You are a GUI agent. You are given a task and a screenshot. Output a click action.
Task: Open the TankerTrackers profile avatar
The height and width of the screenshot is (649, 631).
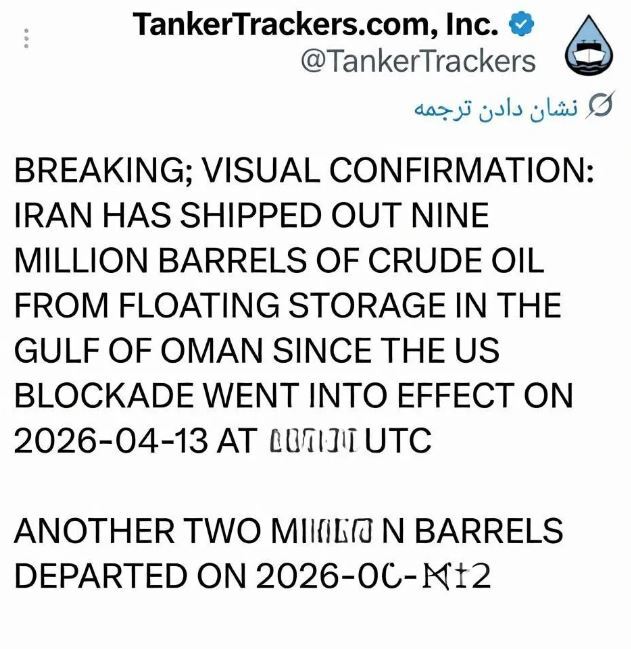coord(593,45)
